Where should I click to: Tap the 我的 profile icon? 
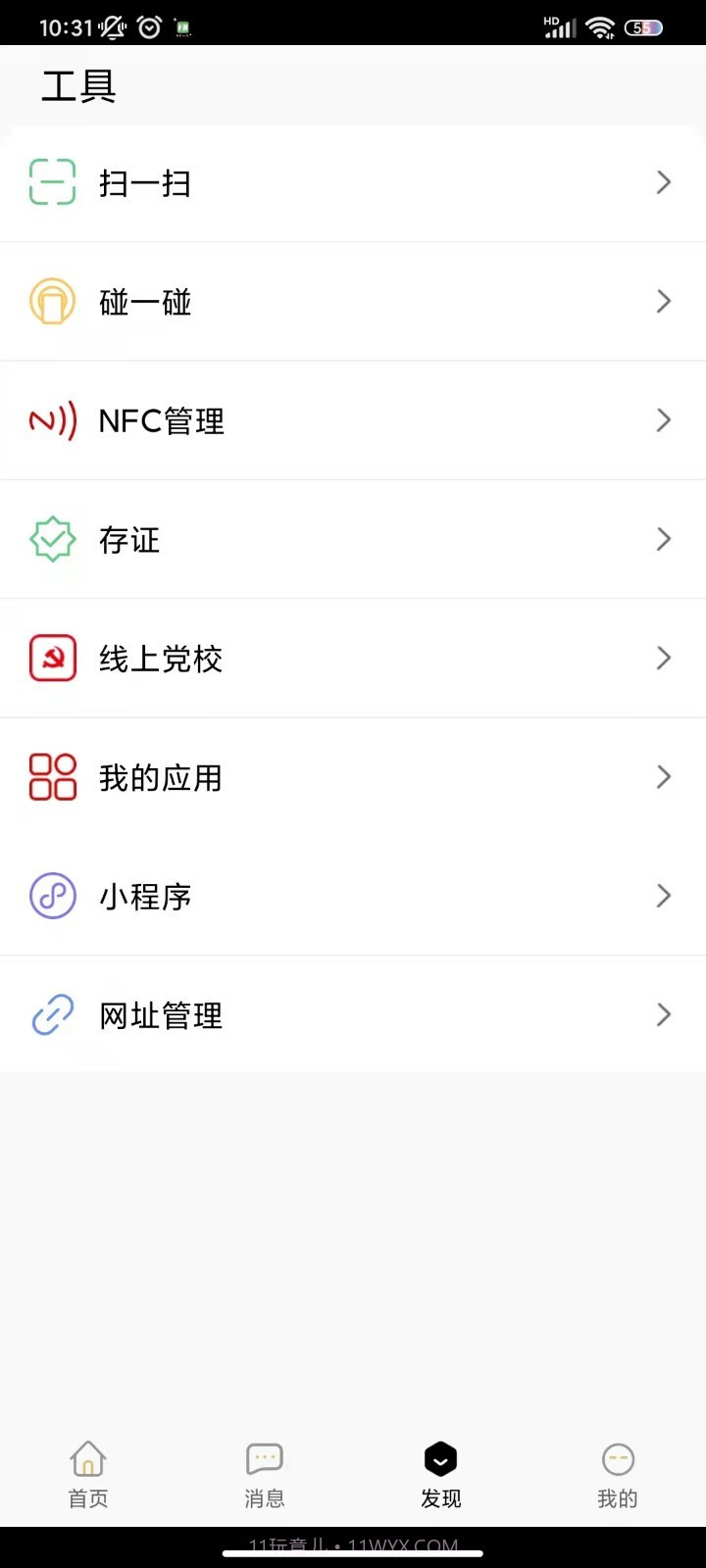pos(618,1458)
